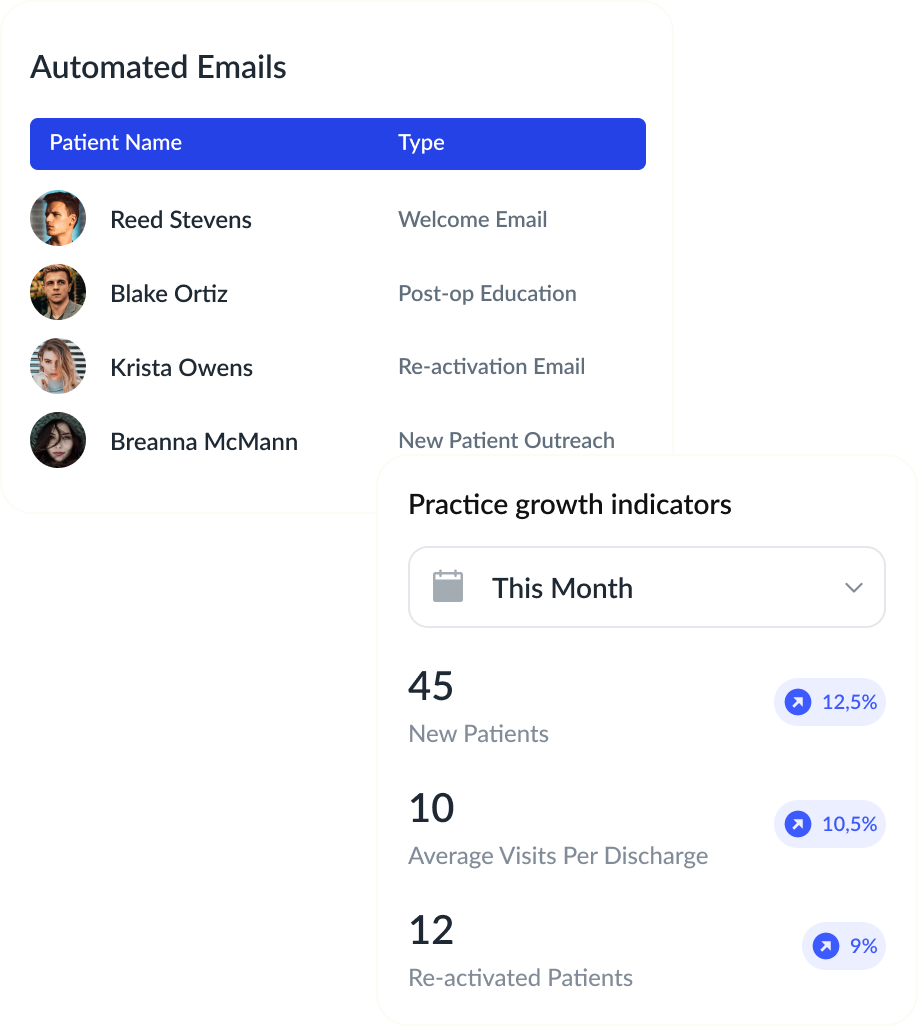Expand the chevron next to This Month
The image size is (918, 1026).
point(854,587)
